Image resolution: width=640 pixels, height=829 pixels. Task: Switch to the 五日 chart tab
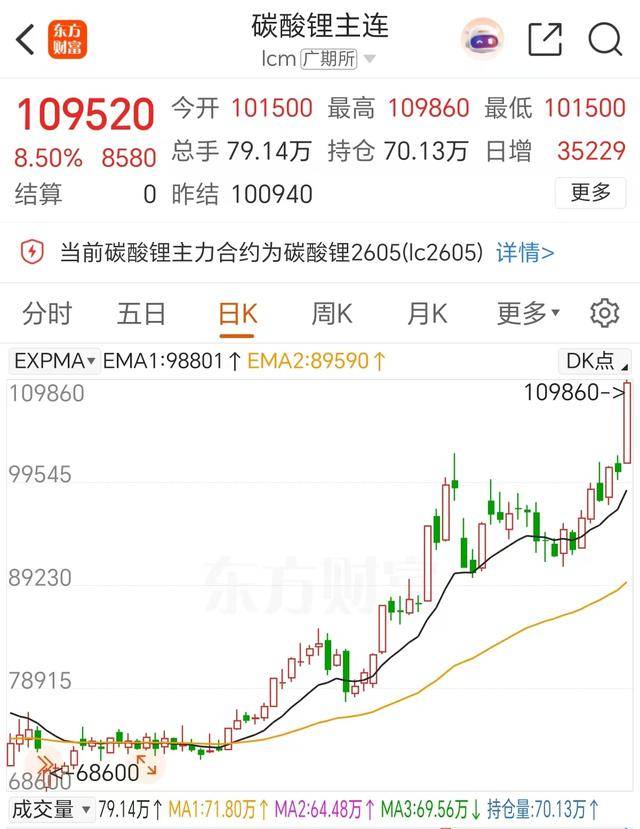(141, 314)
